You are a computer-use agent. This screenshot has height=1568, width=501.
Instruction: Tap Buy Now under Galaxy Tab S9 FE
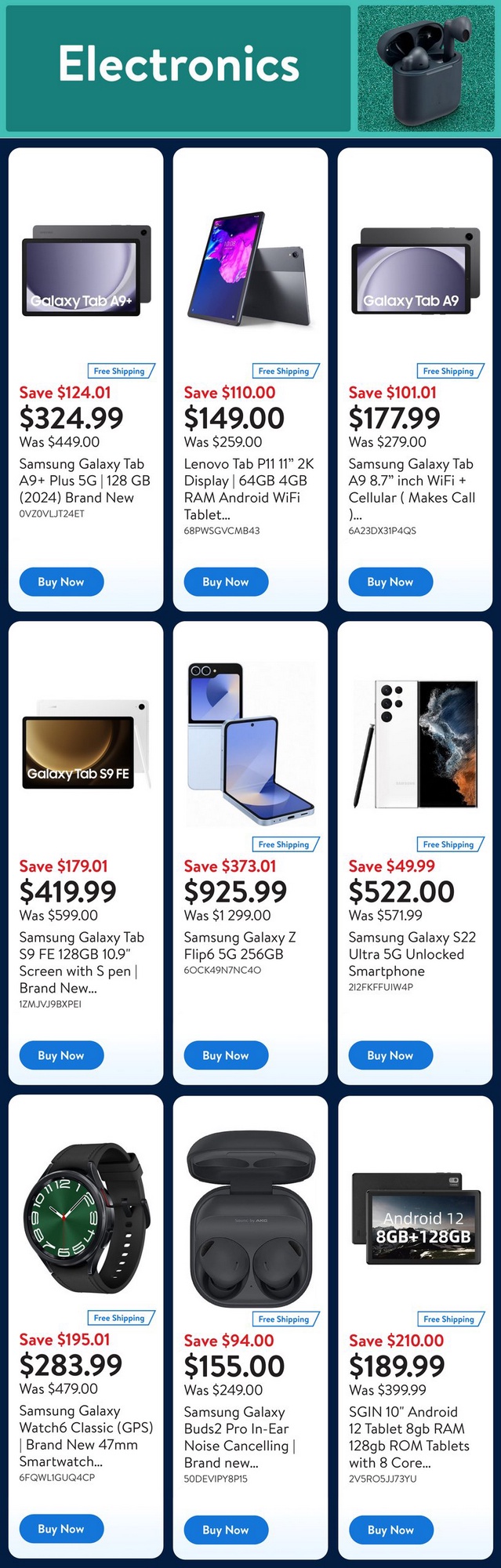(61, 1055)
